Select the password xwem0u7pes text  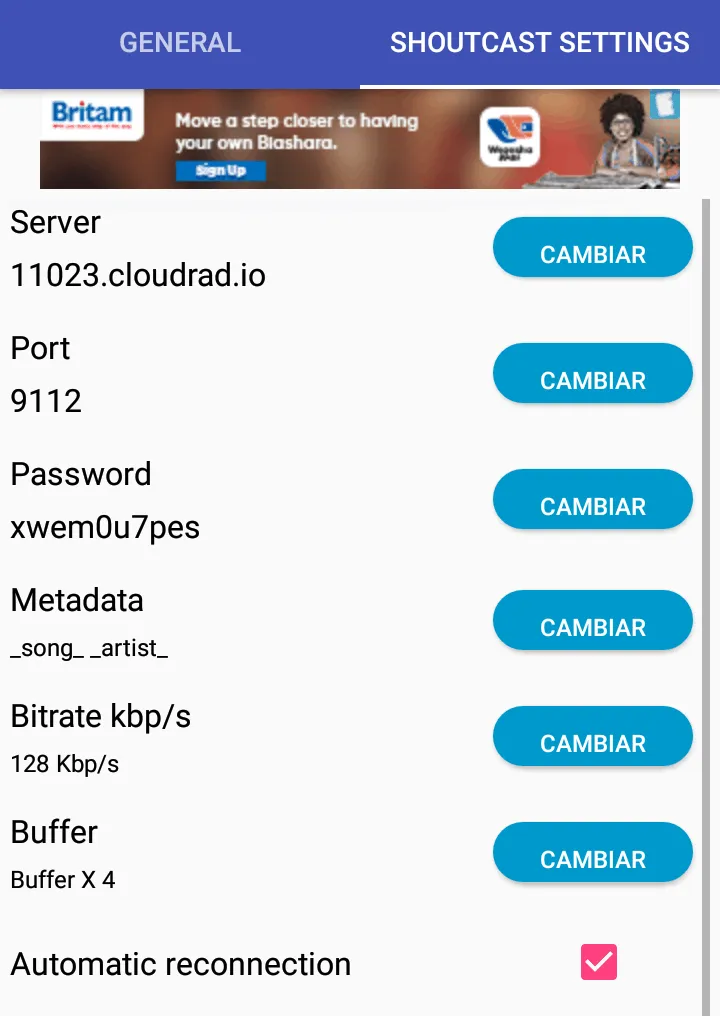click(104, 528)
